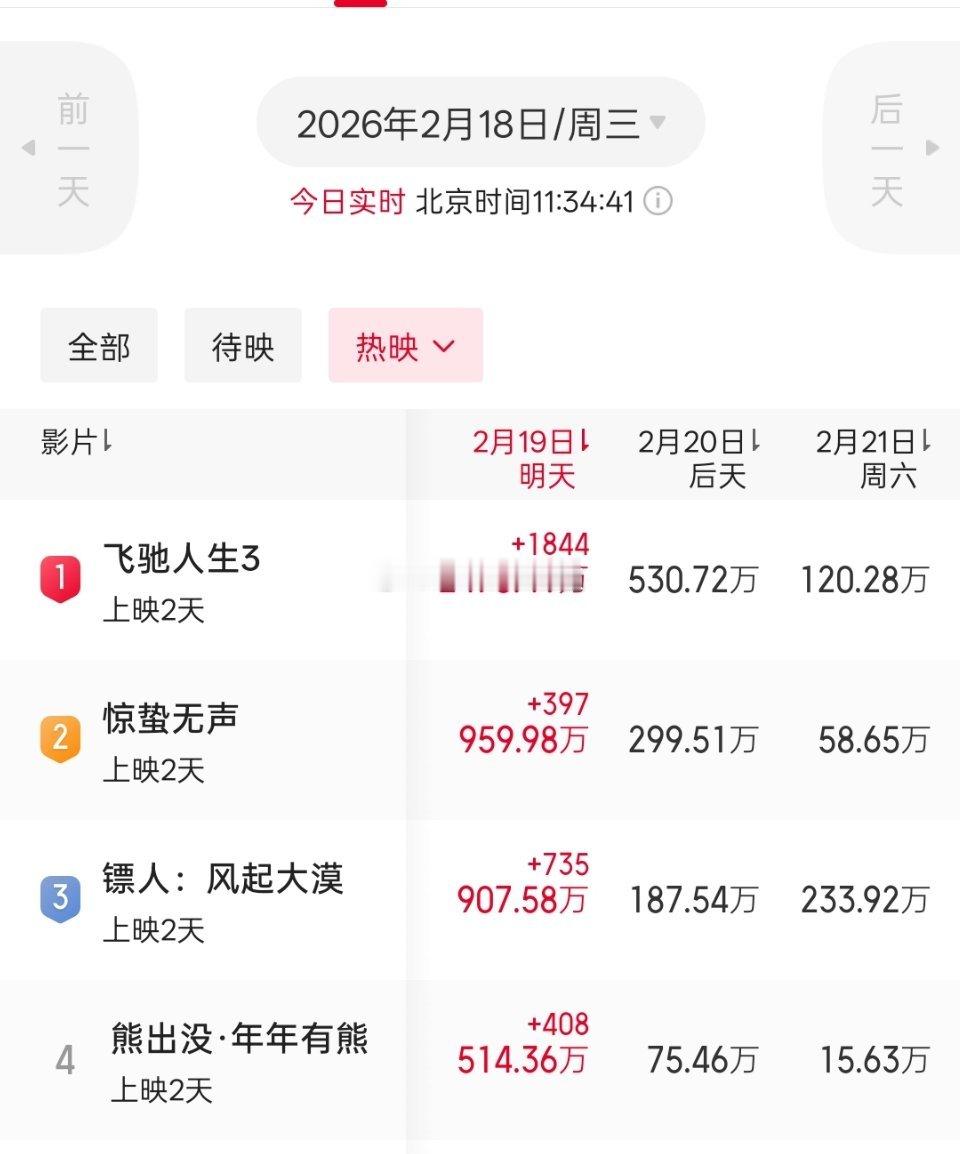The height and width of the screenshot is (1154, 960).
Task: Switch to the 待映 tab
Action: click(x=242, y=345)
